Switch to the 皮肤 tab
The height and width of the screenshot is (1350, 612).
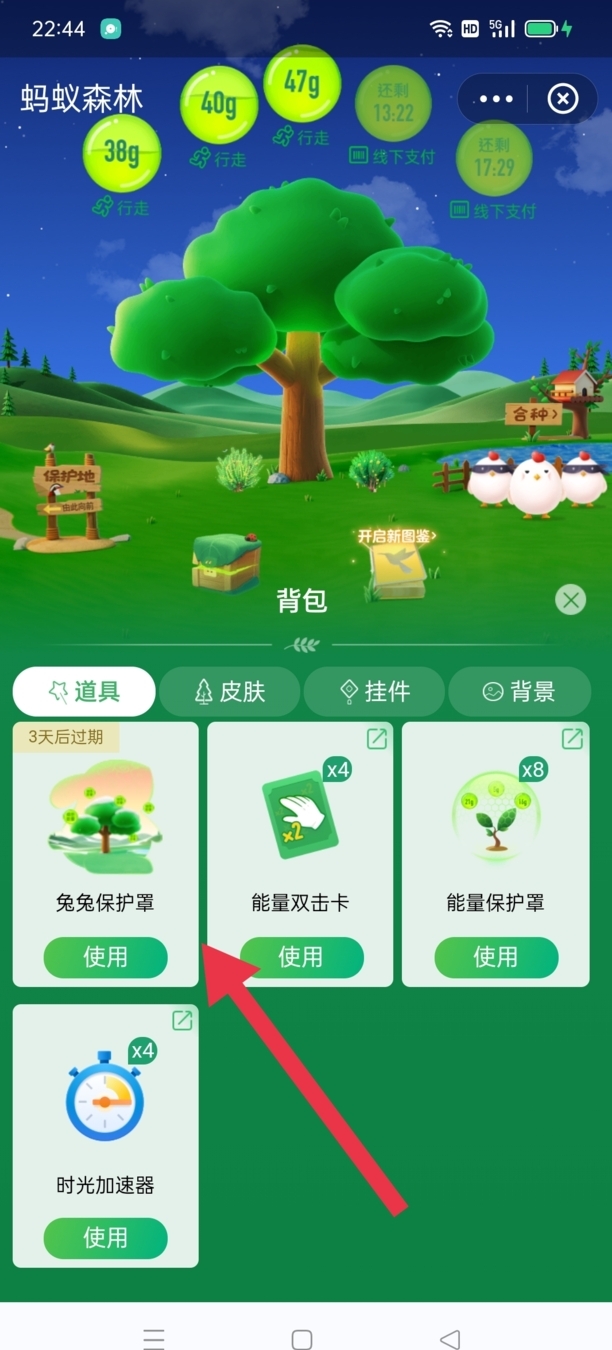(230, 691)
